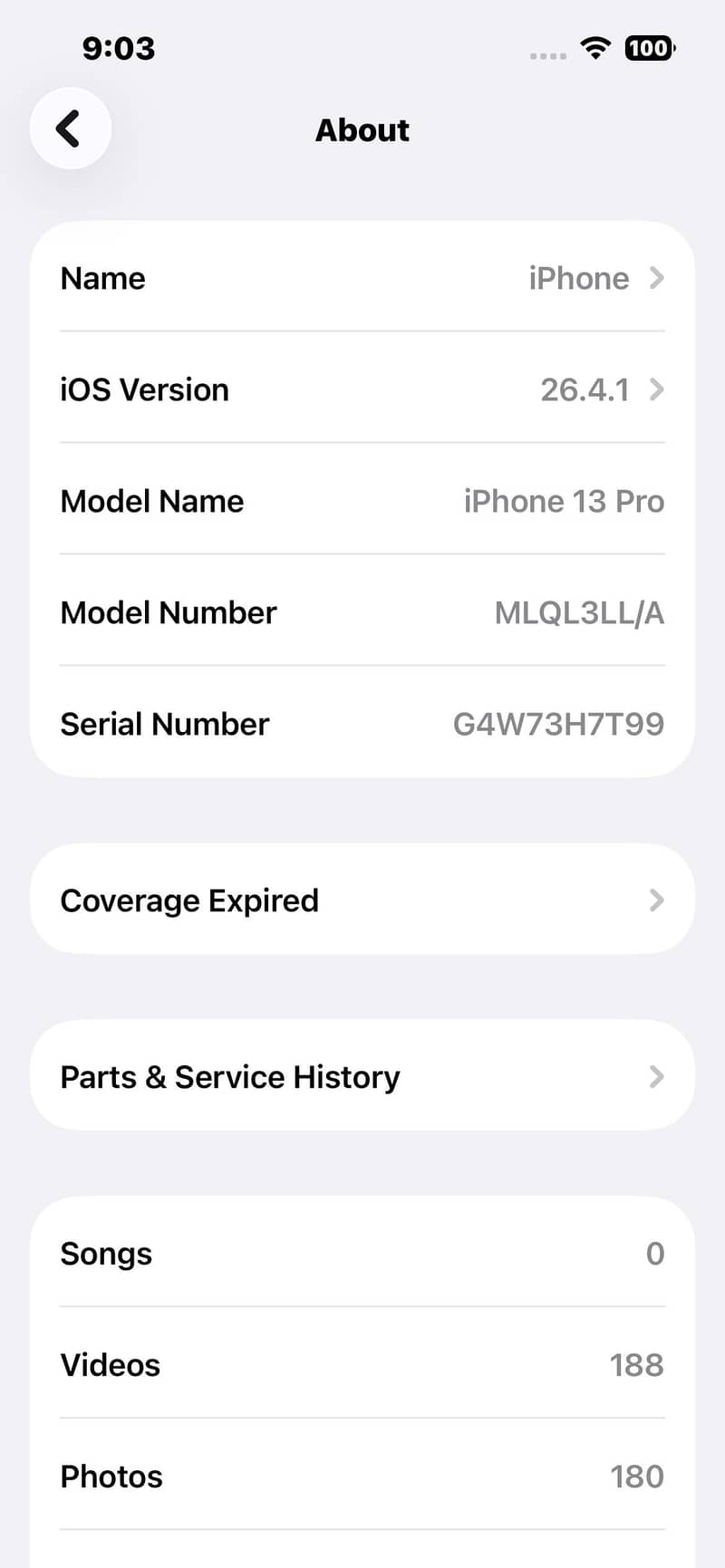725x1568 pixels.
Task: Open Parts & Service History
Action: pyautogui.click(x=362, y=1076)
